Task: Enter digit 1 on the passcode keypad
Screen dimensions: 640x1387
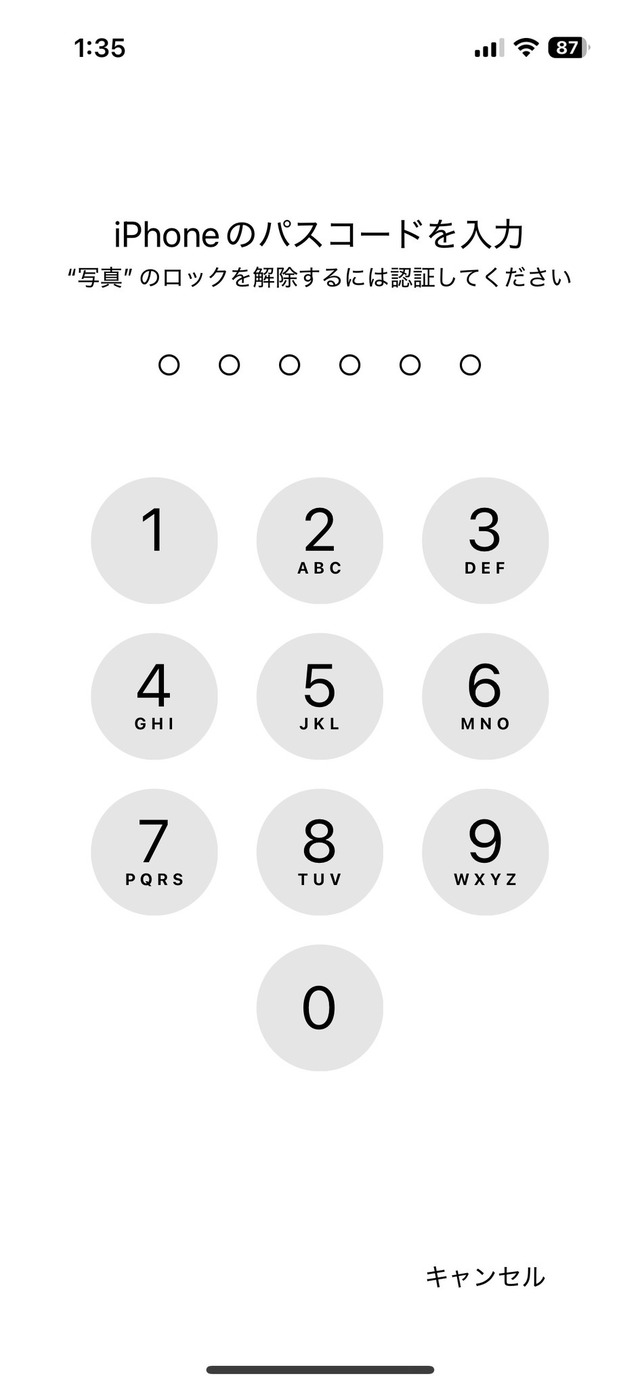Action: [x=154, y=540]
